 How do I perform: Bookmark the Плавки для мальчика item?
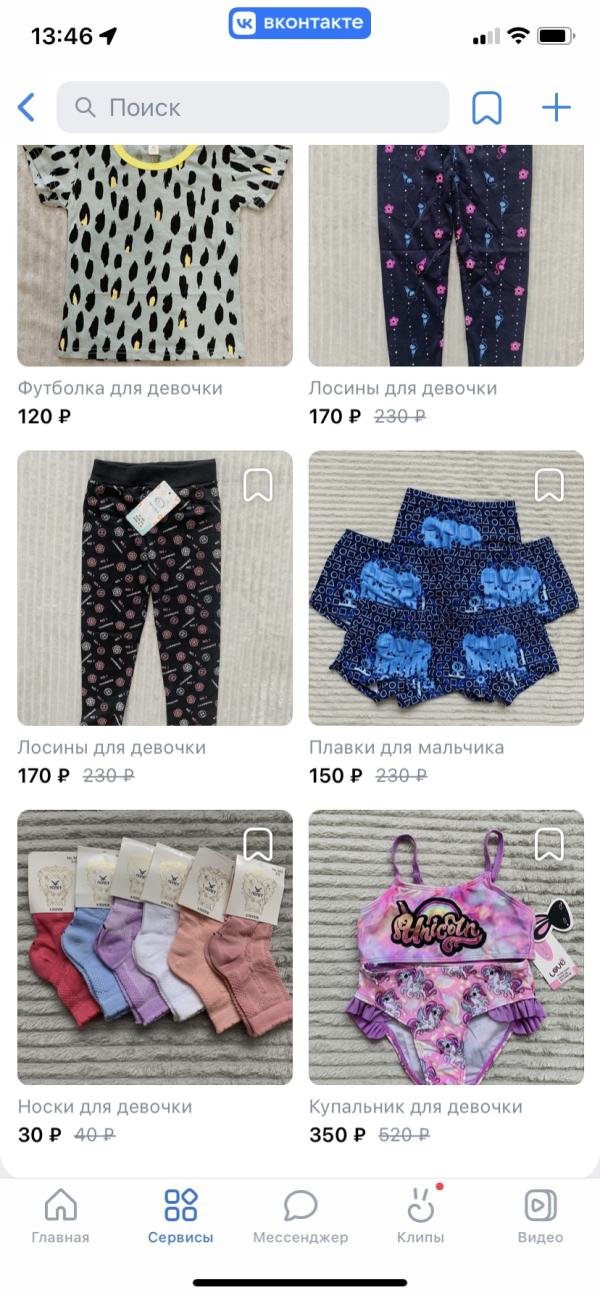(x=549, y=486)
